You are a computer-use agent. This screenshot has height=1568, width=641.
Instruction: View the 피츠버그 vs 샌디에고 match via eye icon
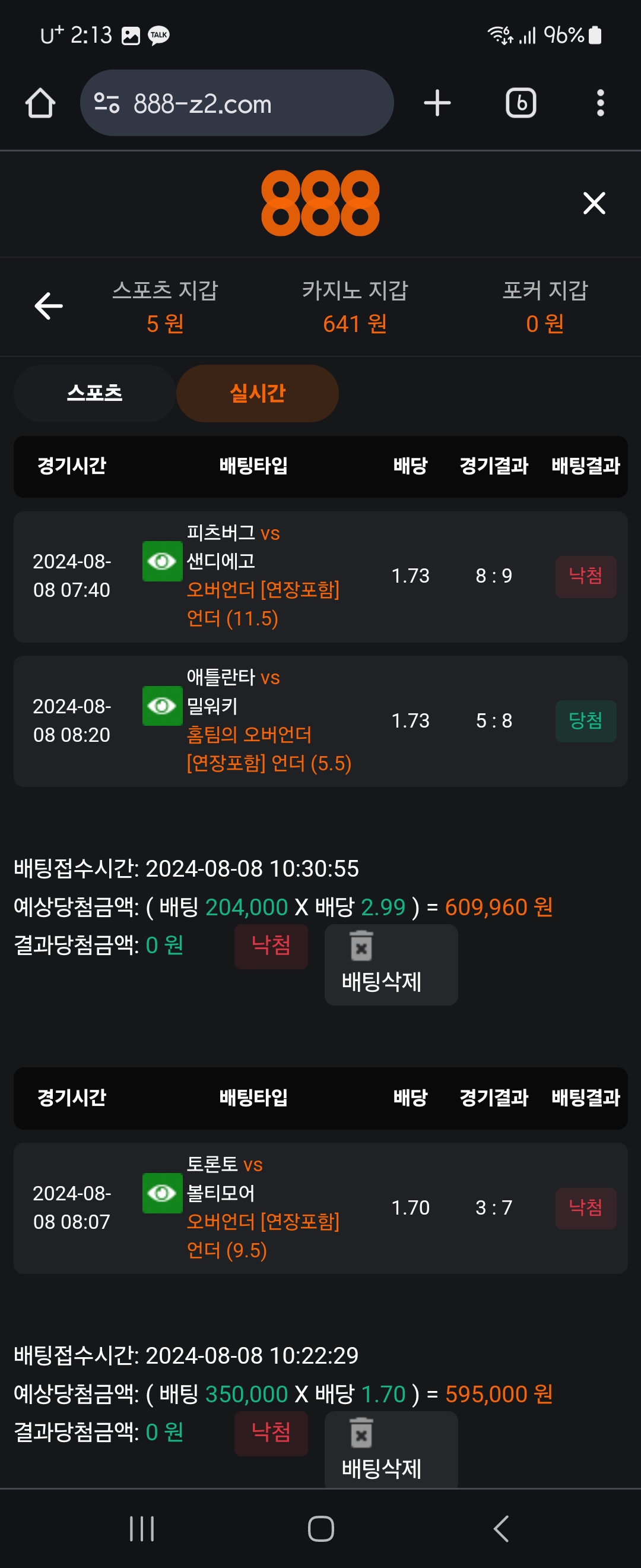tap(162, 561)
